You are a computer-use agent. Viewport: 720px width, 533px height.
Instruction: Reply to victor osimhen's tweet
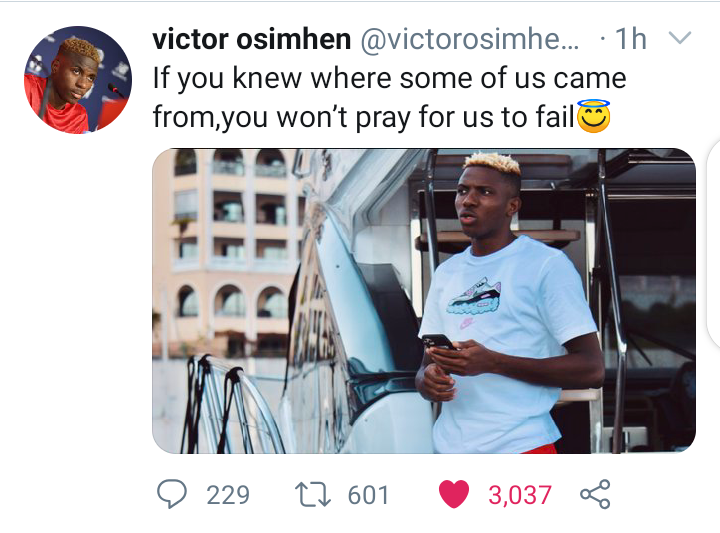click(173, 494)
